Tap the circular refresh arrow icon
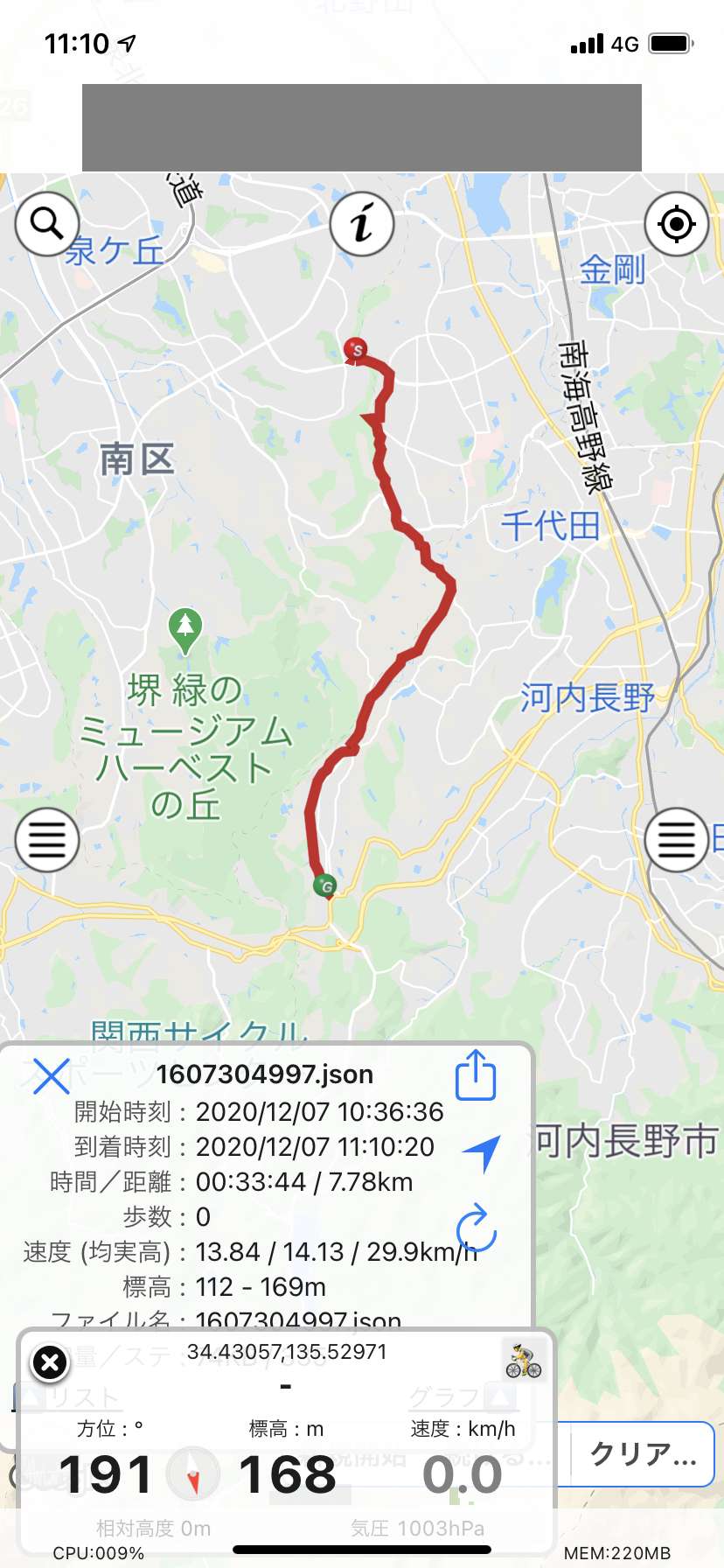This screenshot has width=724, height=1568. click(477, 1228)
